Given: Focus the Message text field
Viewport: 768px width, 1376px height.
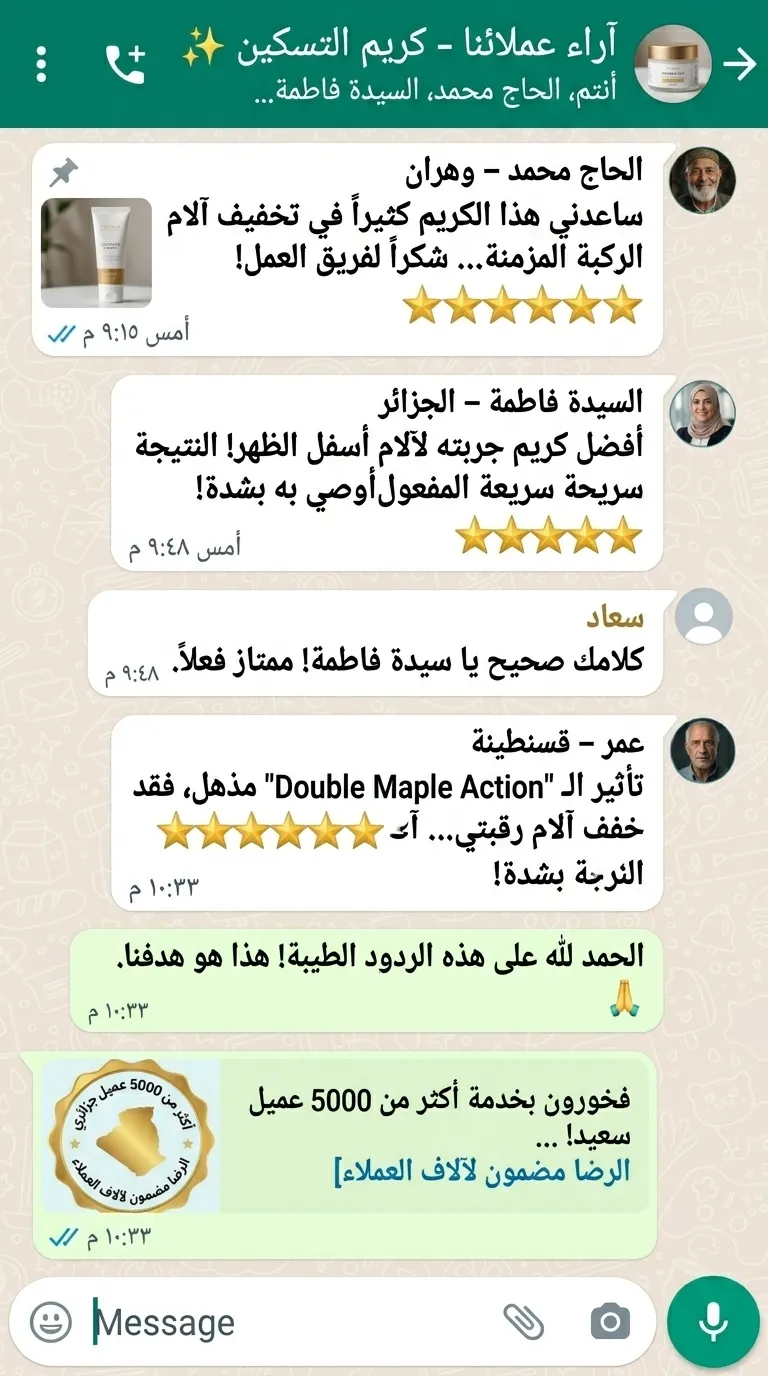Looking at the screenshot, I should tap(290, 1322).
